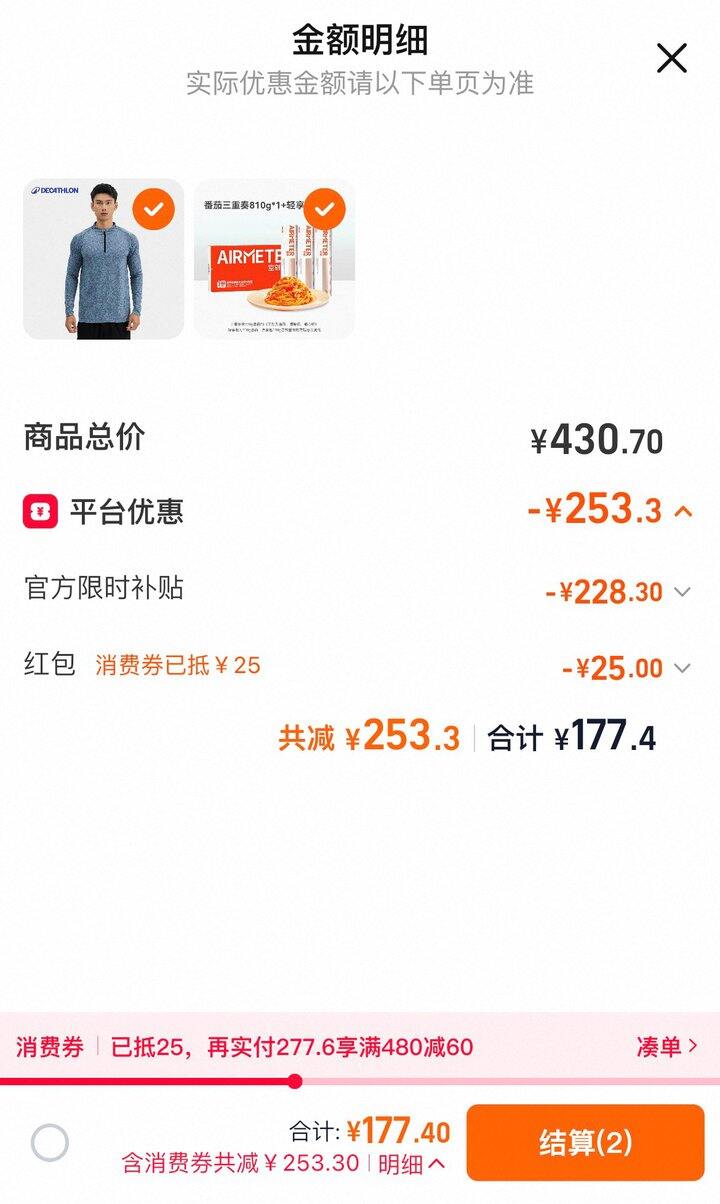The width and height of the screenshot is (720, 1204).
Task: Collapse the 明细 breakdown
Action: pyautogui.click(x=412, y=1163)
